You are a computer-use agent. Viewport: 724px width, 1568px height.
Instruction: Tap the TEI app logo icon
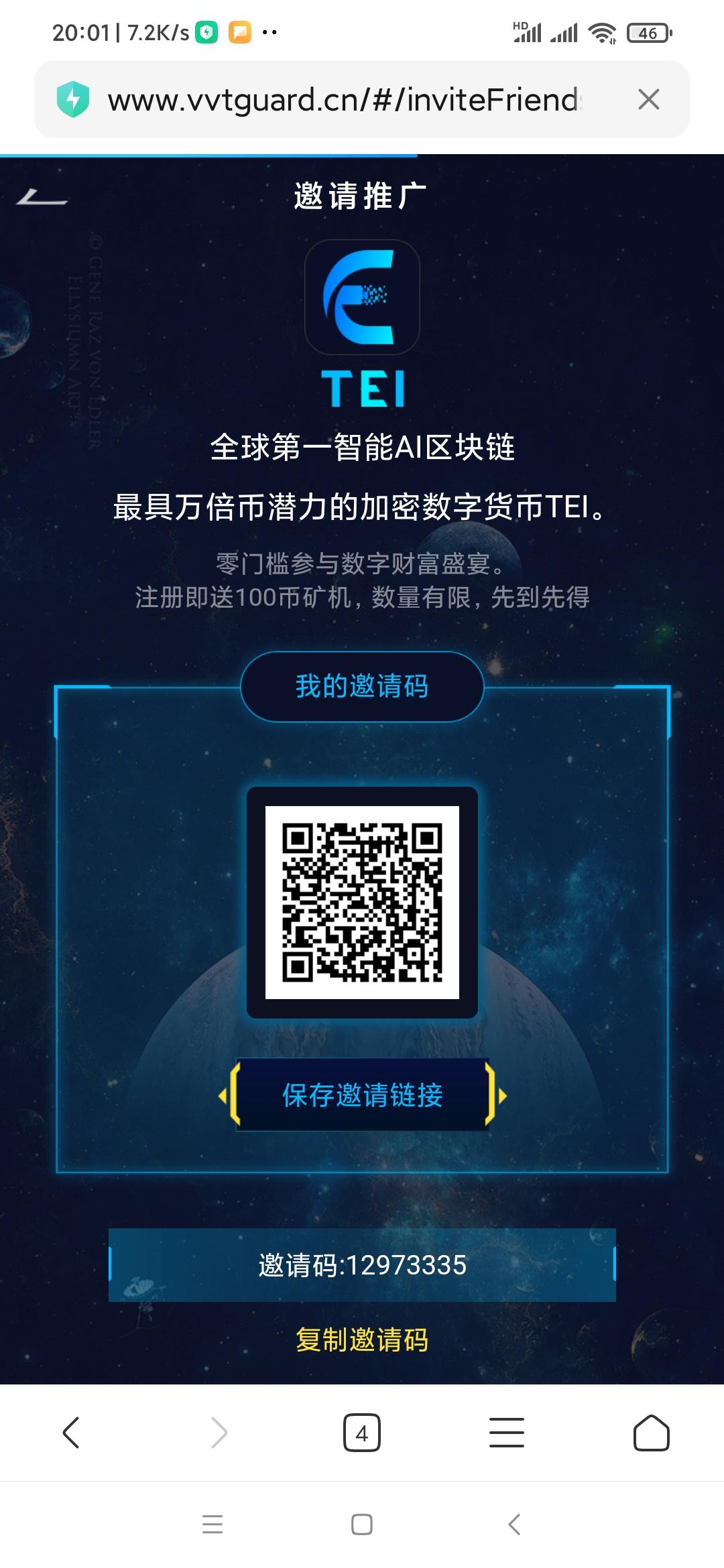coord(362,297)
